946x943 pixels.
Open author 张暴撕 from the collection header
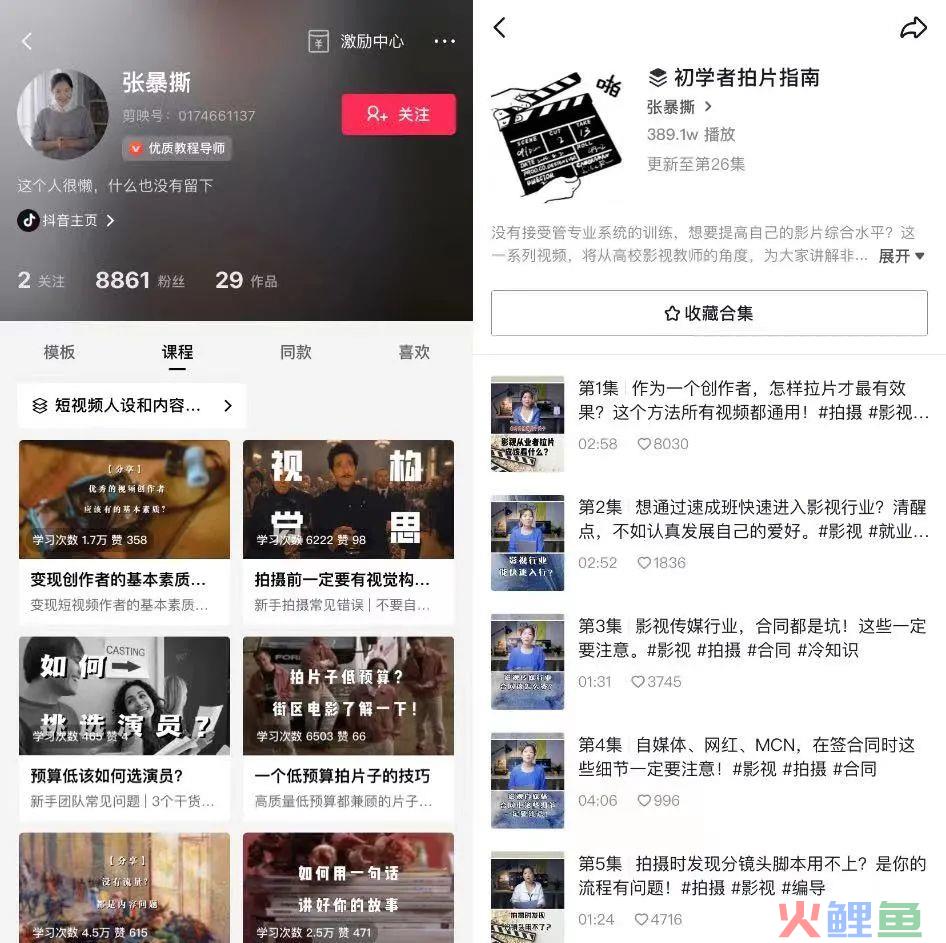679,106
